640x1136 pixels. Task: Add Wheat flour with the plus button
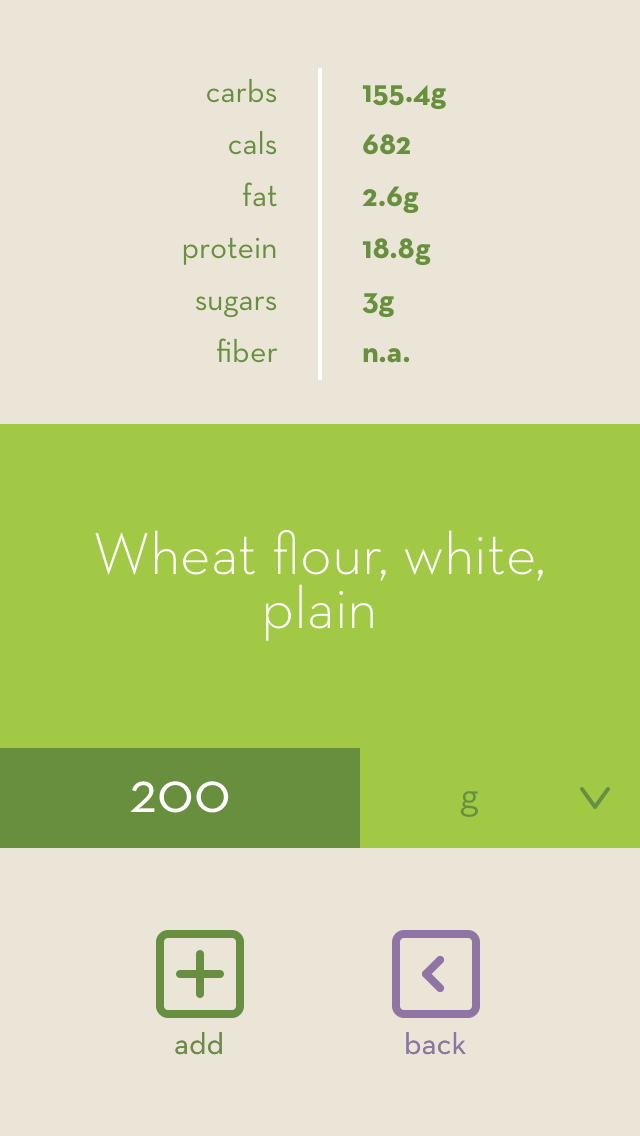pyautogui.click(x=200, y=974)
